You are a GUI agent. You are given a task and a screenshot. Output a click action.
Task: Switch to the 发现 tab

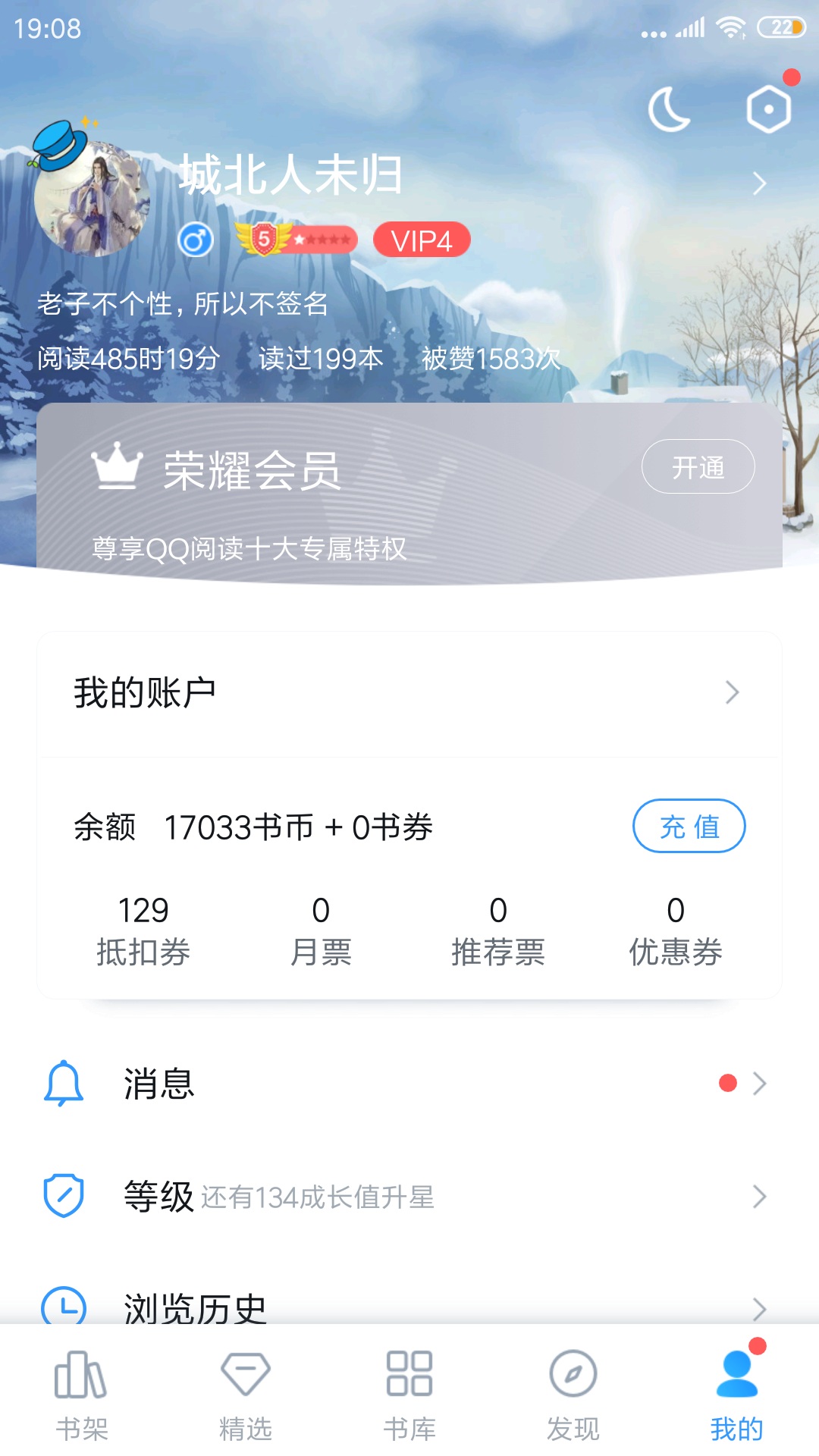pyautogui.click(x=573, y=1395)
